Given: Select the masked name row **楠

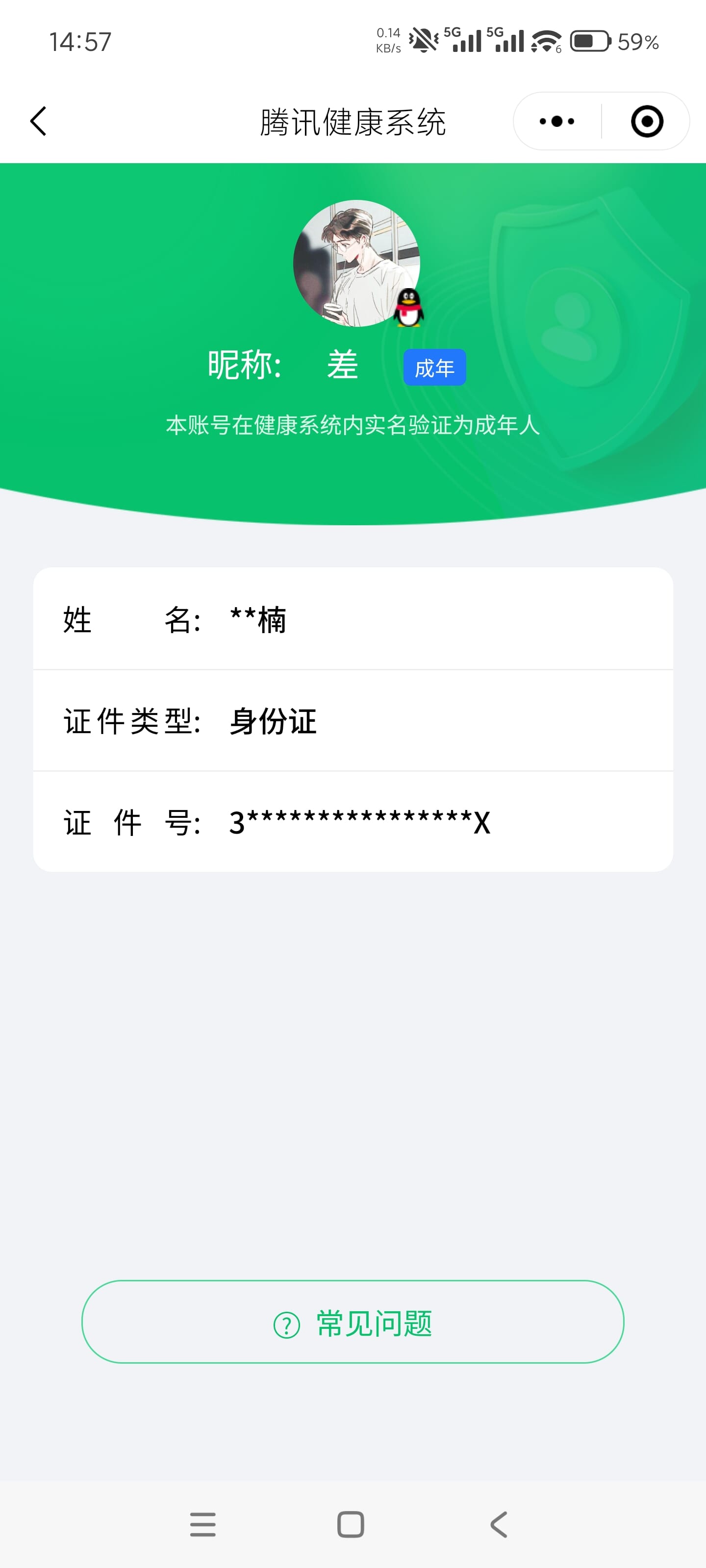Looking at the screenshot, I should point(353,619).
